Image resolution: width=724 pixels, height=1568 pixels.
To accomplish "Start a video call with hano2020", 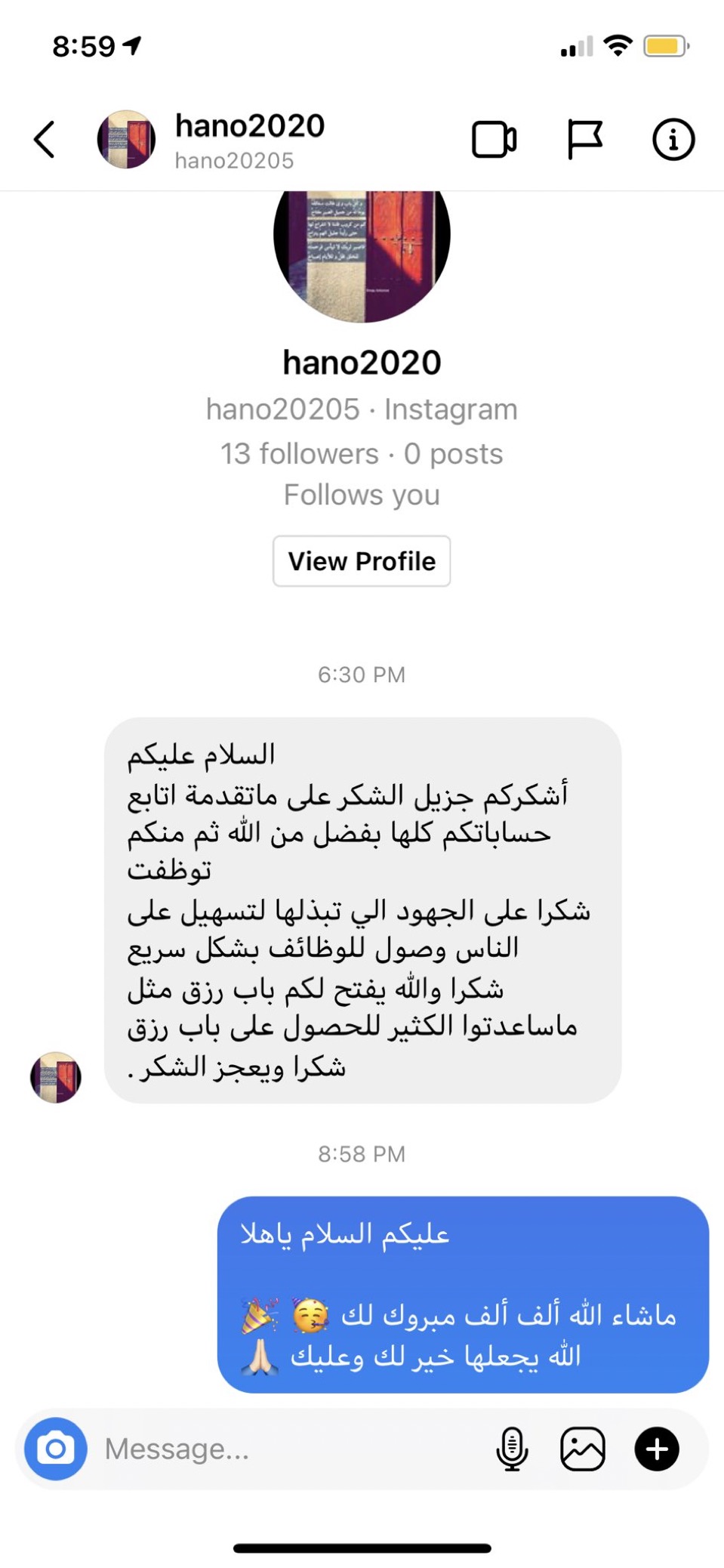I will pyautogui.click(x=494, y=140).
